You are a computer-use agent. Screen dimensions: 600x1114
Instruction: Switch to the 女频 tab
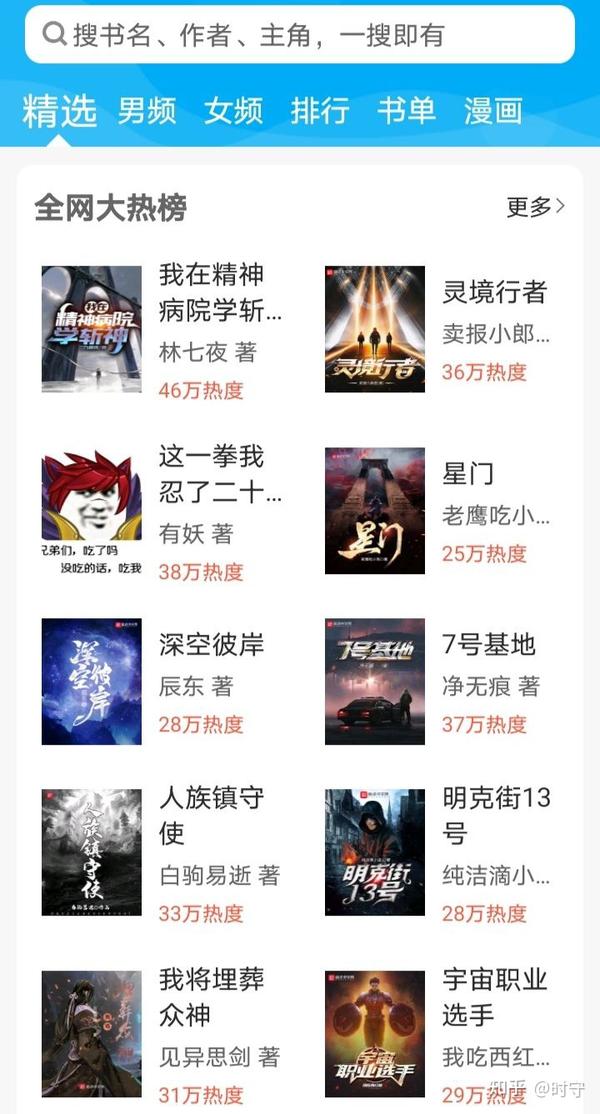[234, 111]
